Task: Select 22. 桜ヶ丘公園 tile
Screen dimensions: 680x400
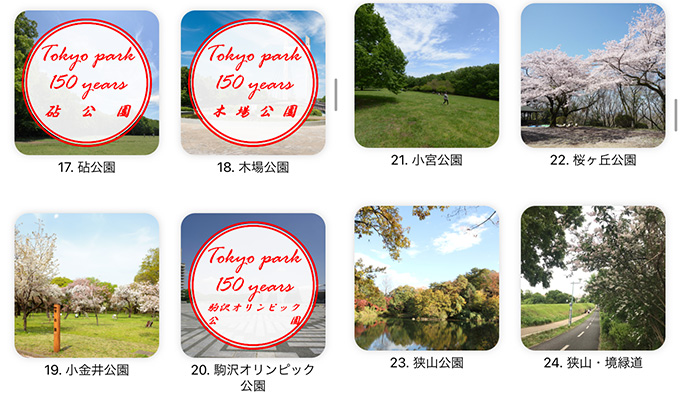Action: [593, 75]
